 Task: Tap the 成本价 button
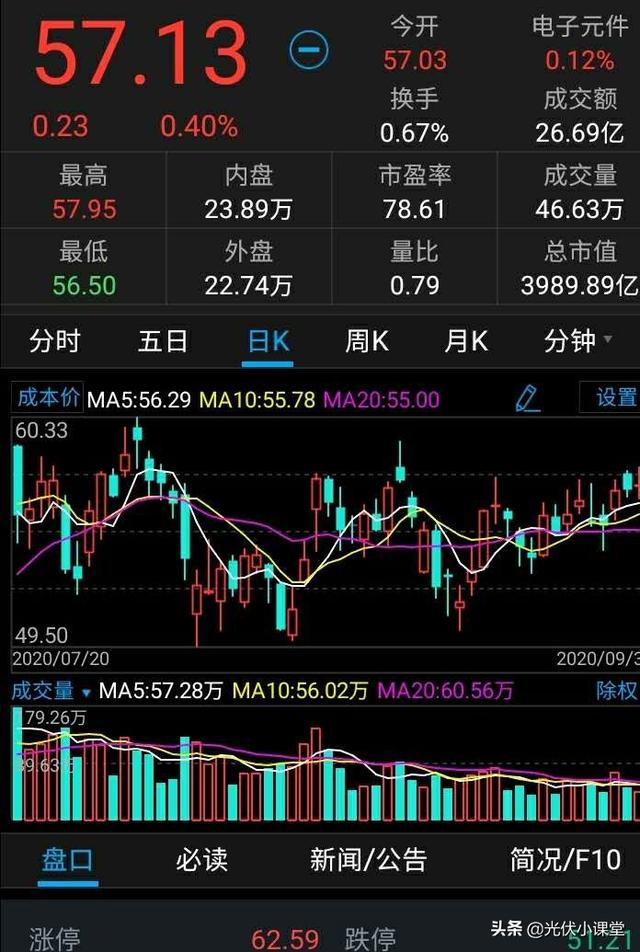[48, 398]
